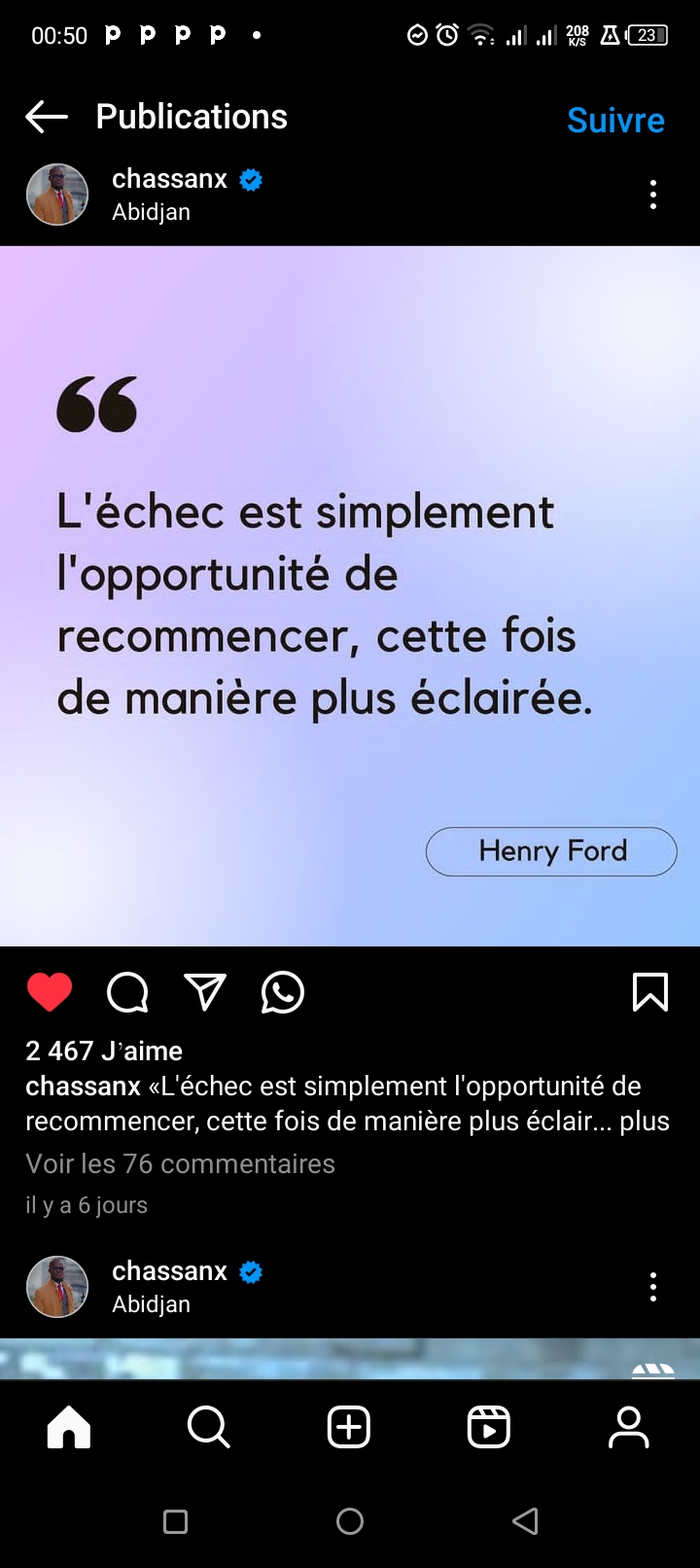Unlike the Henry Ford quote post
700x1568 pixels.
tap(50, 992)
